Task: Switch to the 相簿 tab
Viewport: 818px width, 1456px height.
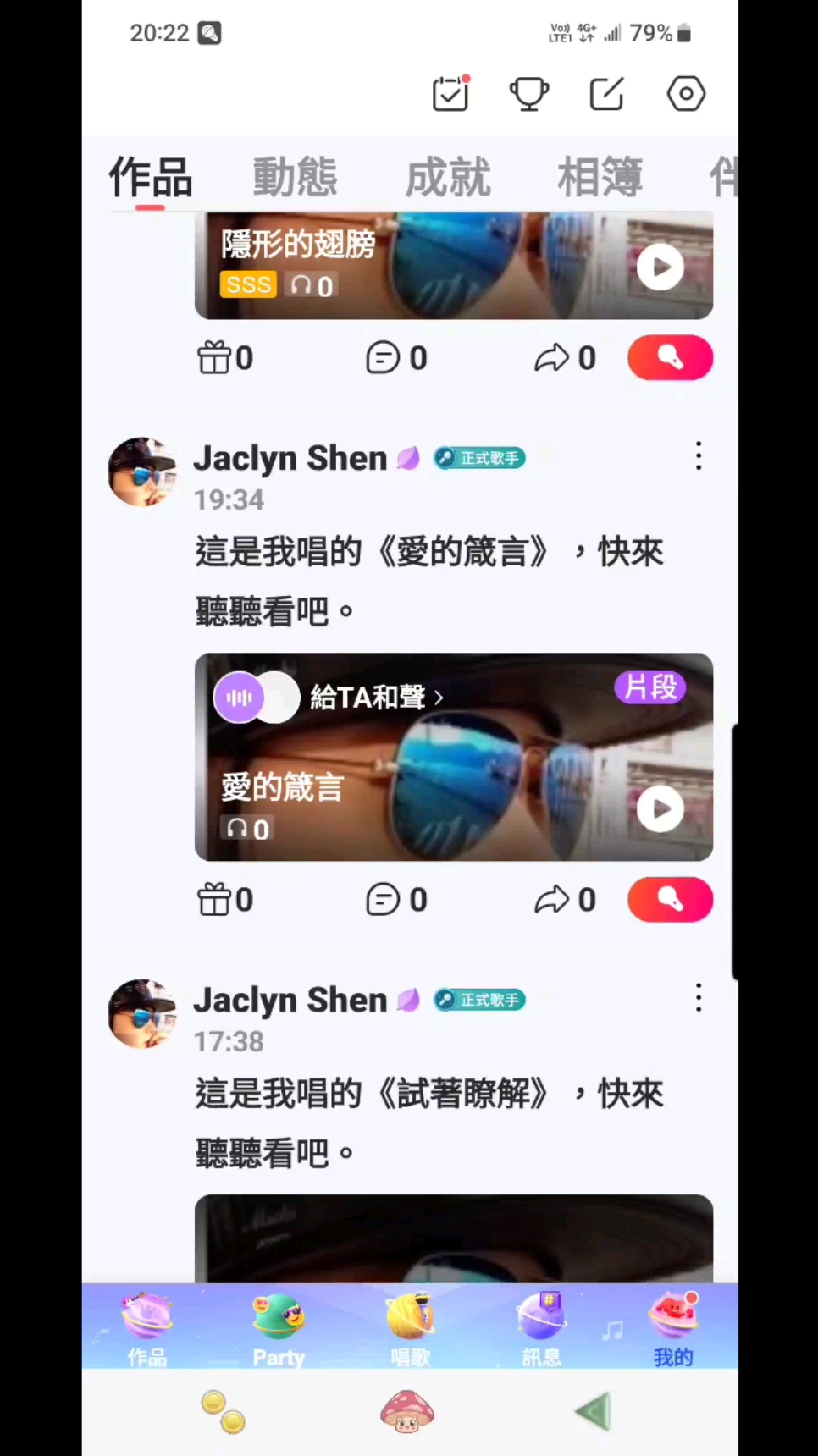Action: [x=600, y=178]
